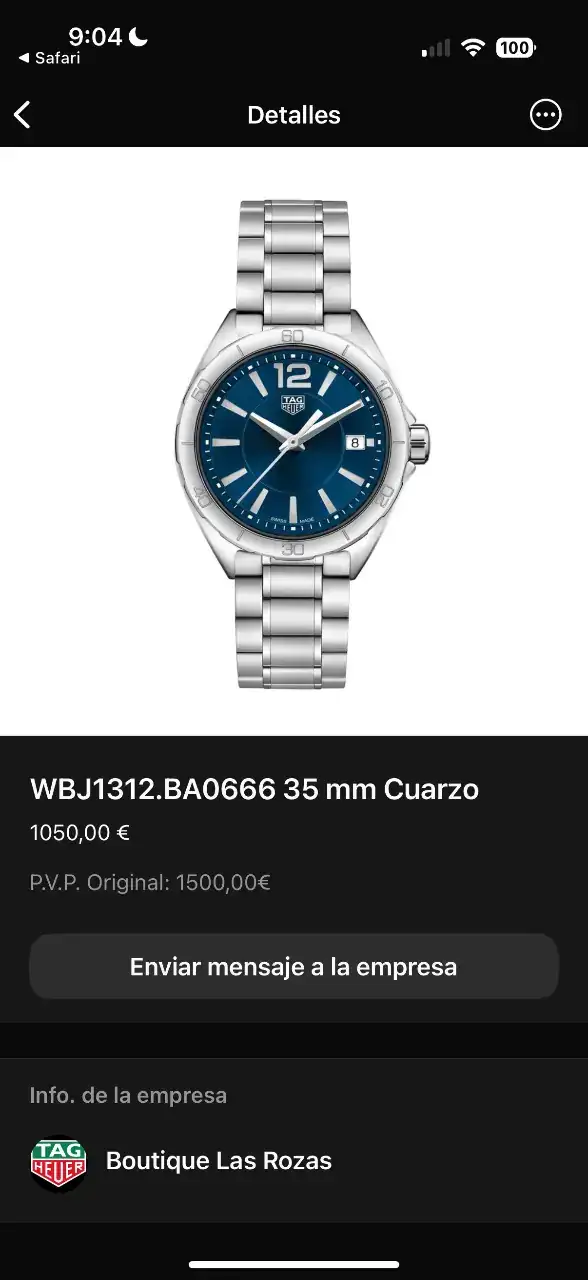The width and height of the screenshot is (588, 1280).
Task: Go back from the Detalles screen
Action: pos(23,115)
